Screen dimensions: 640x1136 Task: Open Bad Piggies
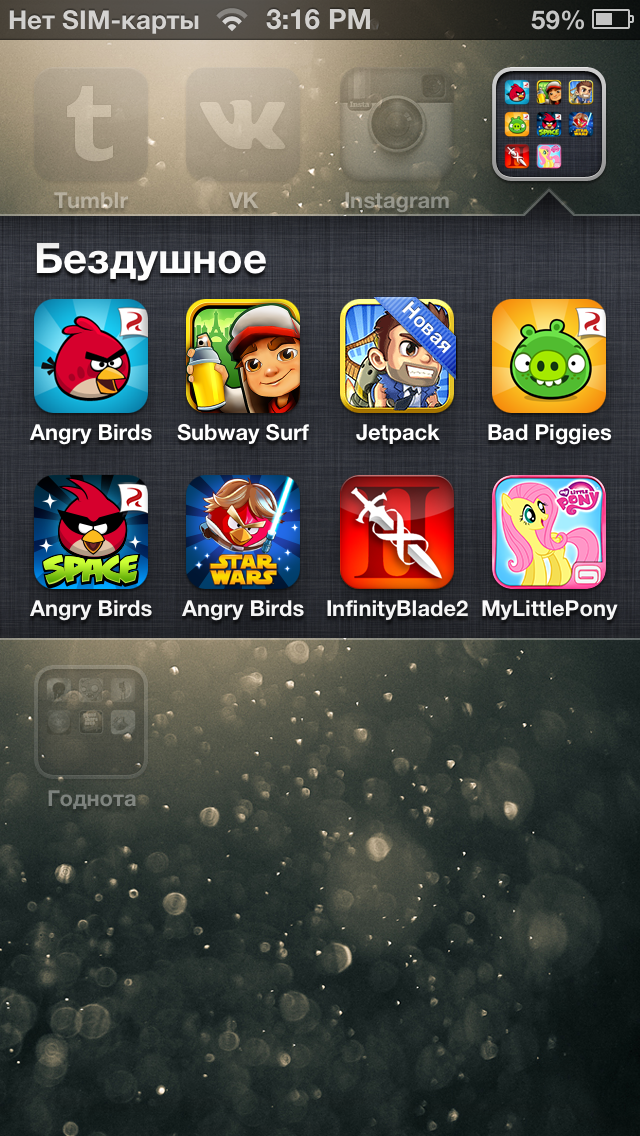pyautogui.click(x=549, y=356)
